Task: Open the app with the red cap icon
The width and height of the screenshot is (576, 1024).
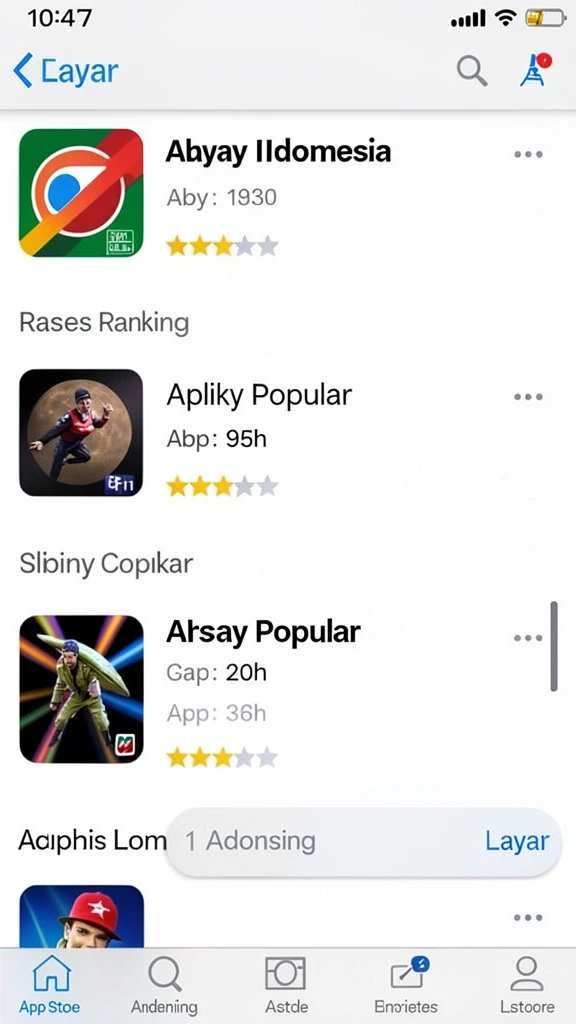Action: 82,916
